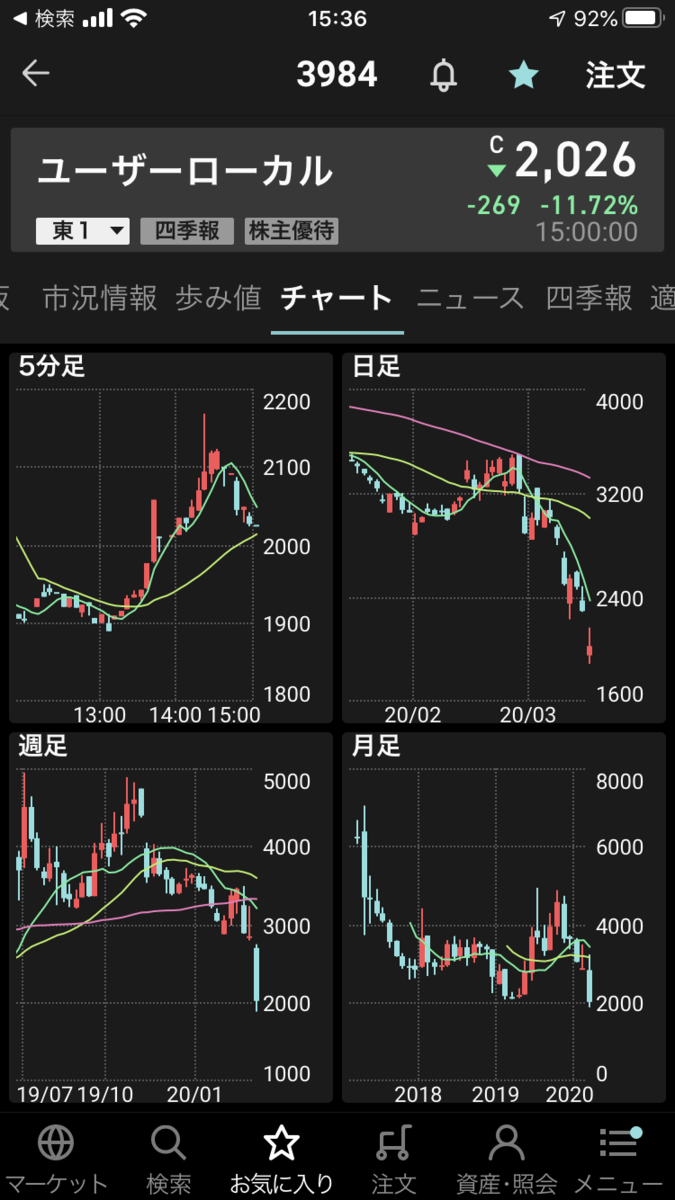
Task: Open the 週足 chart
Action: click(x=171, y=918)
